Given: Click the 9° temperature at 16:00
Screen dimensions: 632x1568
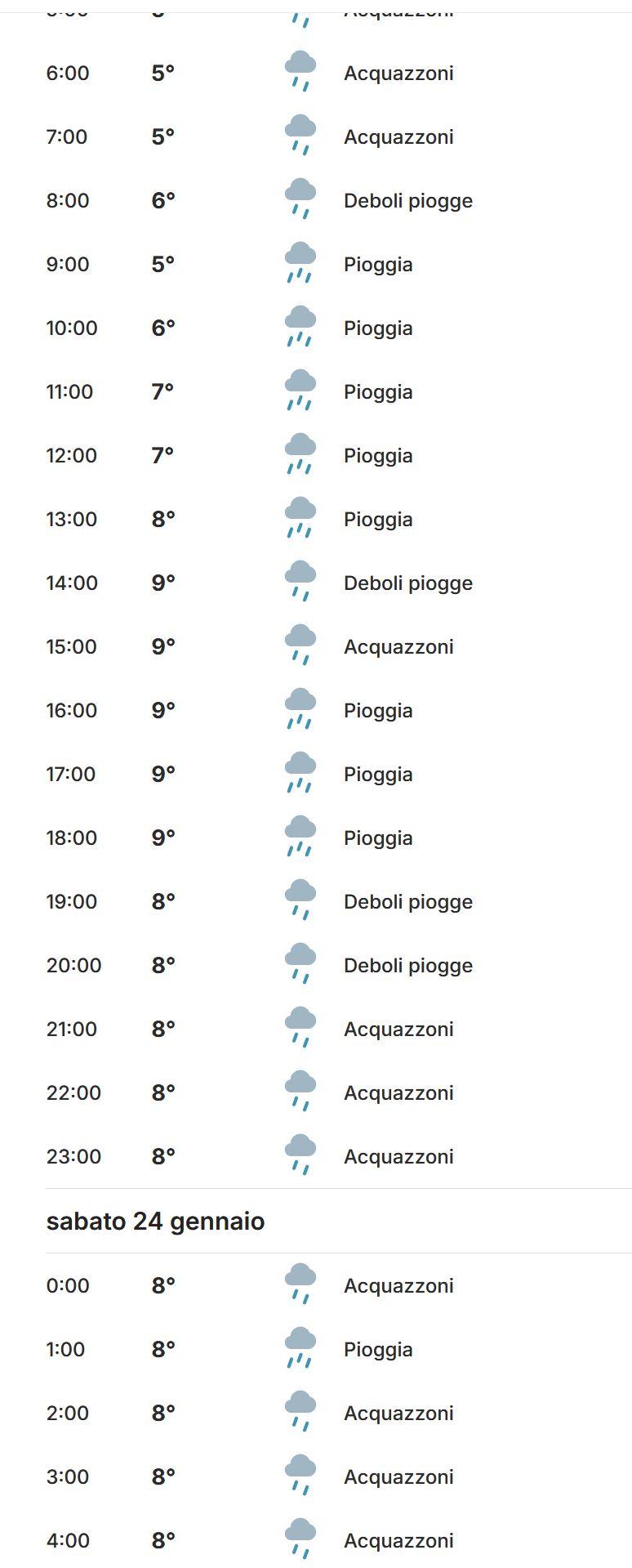Looking at the screenshot, I should [x=162, y=709].
